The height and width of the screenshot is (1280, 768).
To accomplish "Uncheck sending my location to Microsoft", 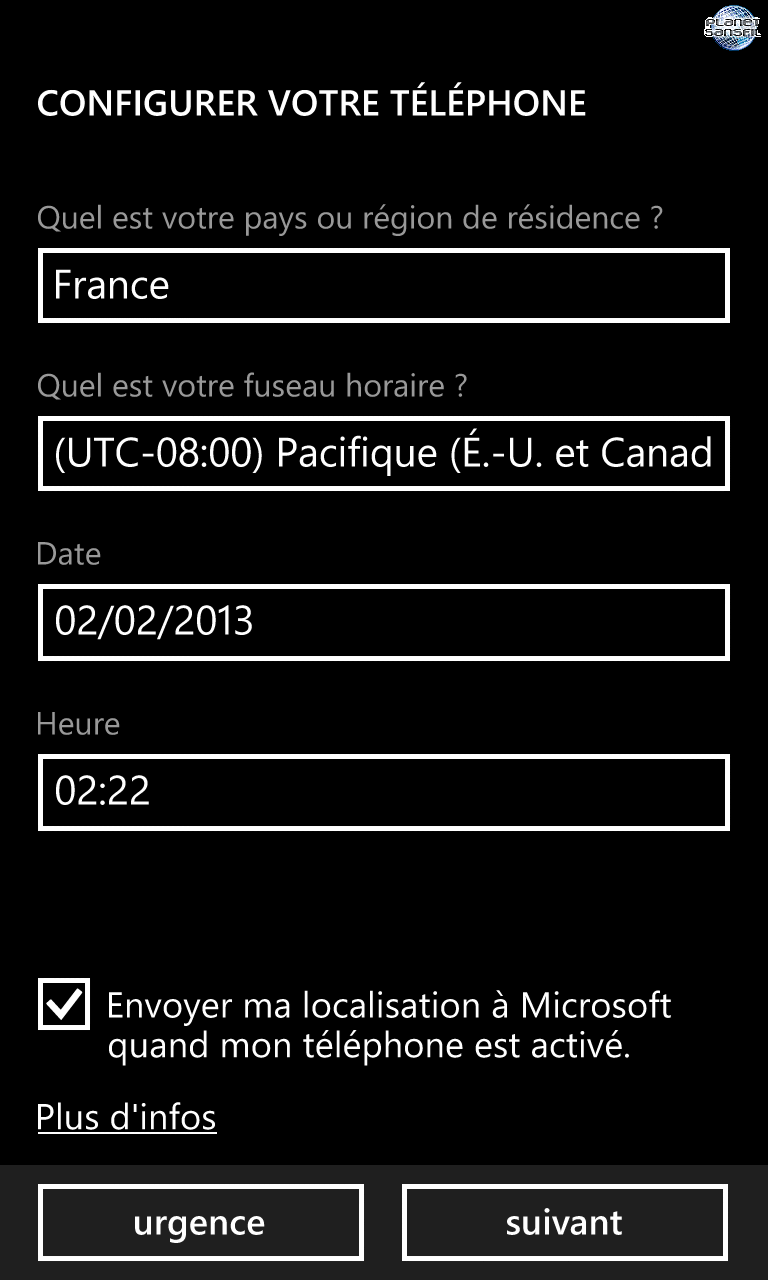I will tap(64, 1004).
